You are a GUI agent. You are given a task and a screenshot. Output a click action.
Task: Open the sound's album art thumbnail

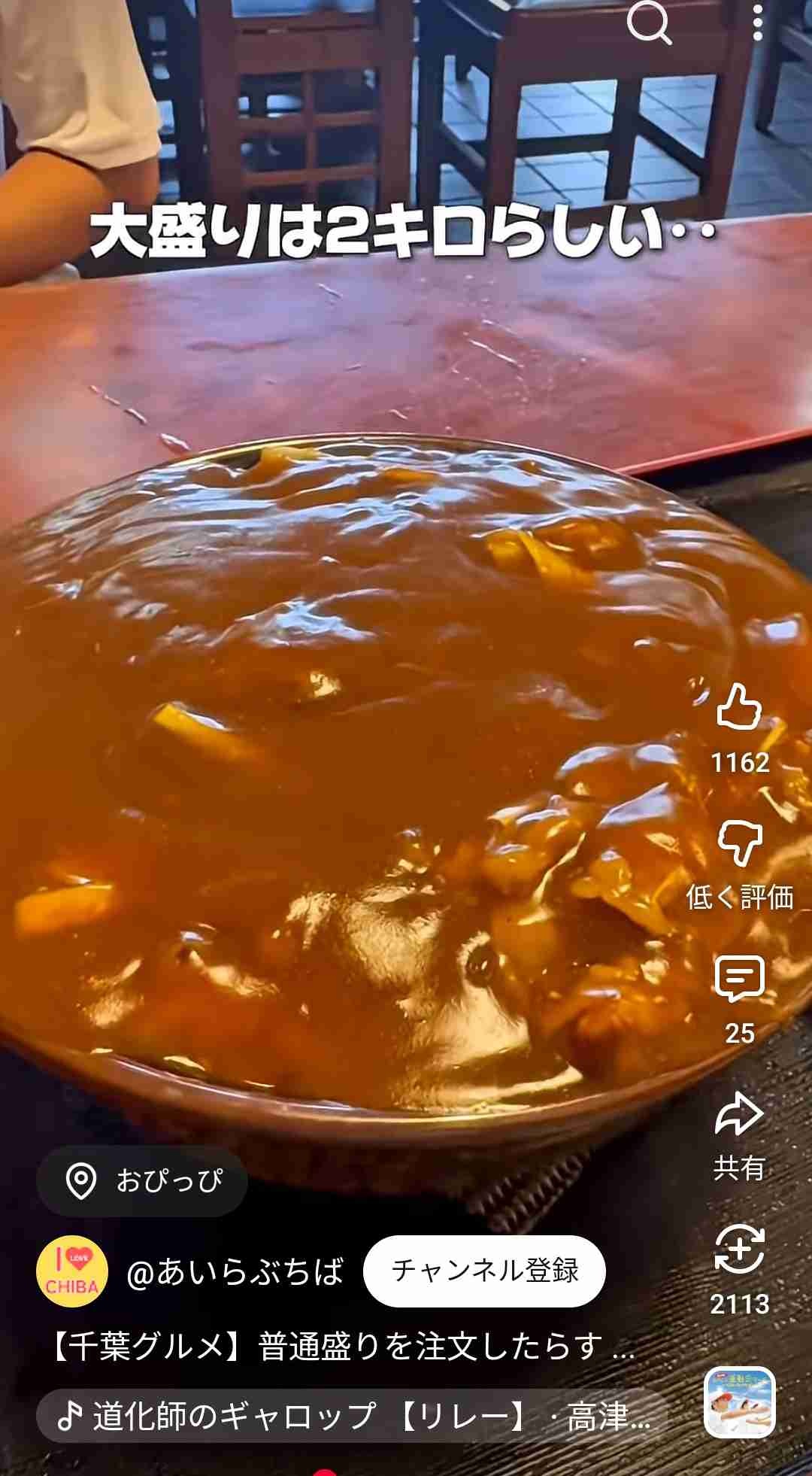tap(739, 1402)
